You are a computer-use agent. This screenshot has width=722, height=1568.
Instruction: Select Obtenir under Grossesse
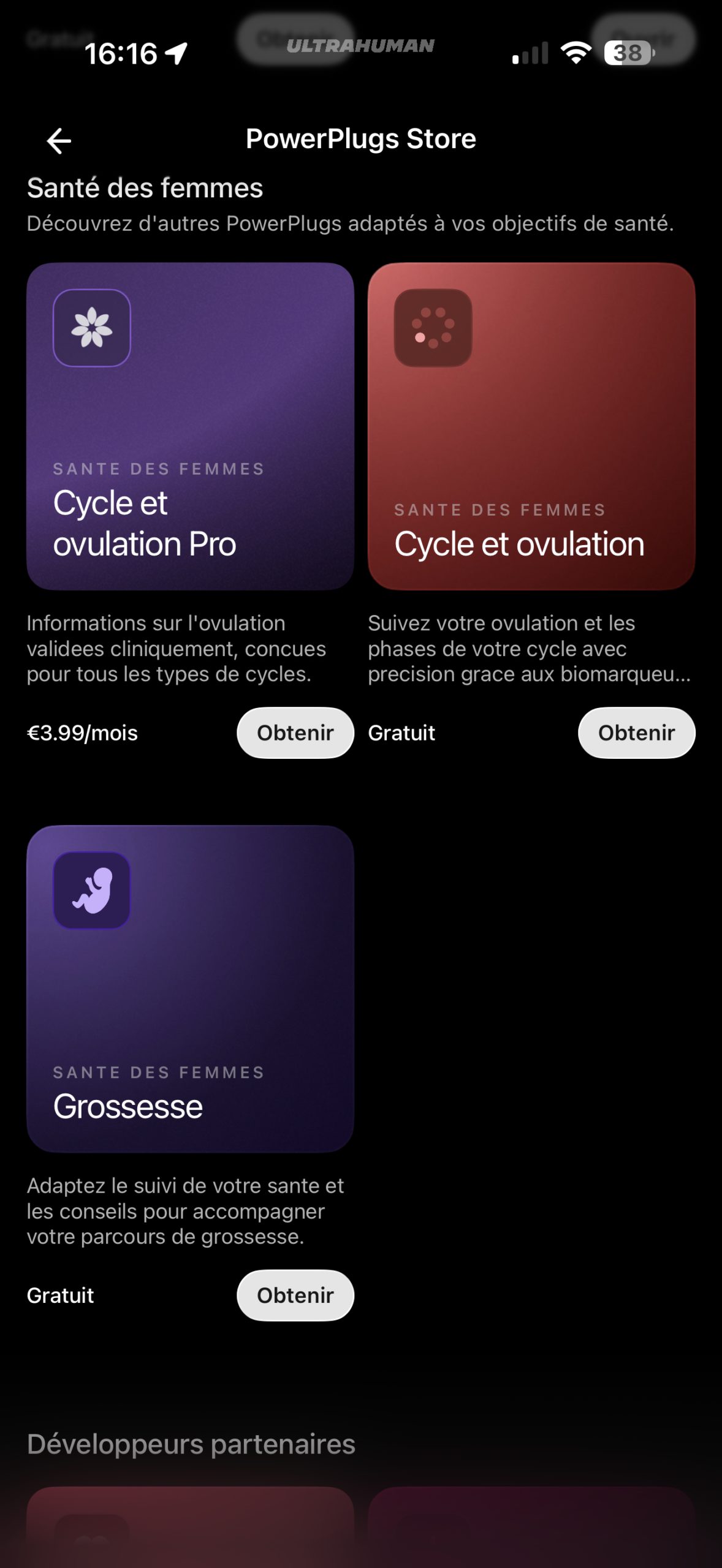click(x=295, y=1295)
